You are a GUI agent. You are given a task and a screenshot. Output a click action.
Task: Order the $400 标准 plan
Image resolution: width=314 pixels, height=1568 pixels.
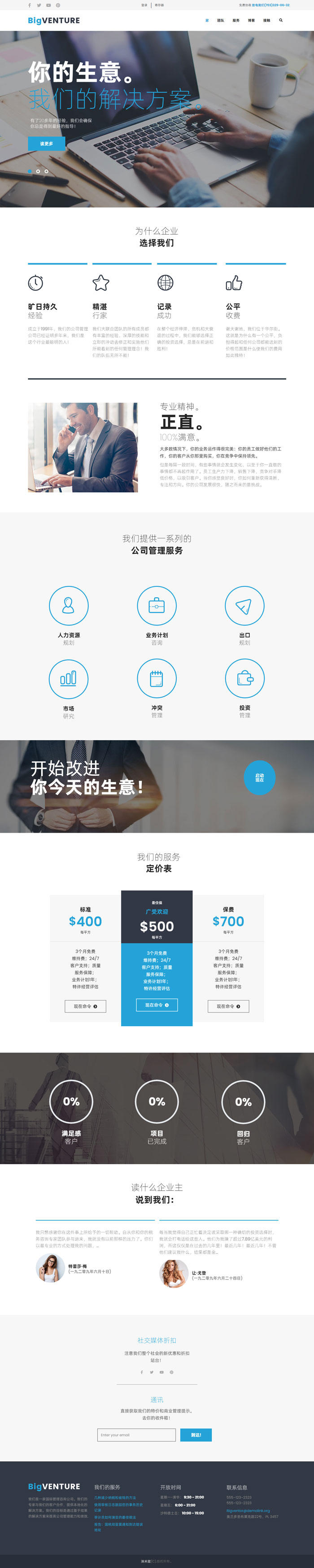pyautogui.click(x=85, y=1006)
